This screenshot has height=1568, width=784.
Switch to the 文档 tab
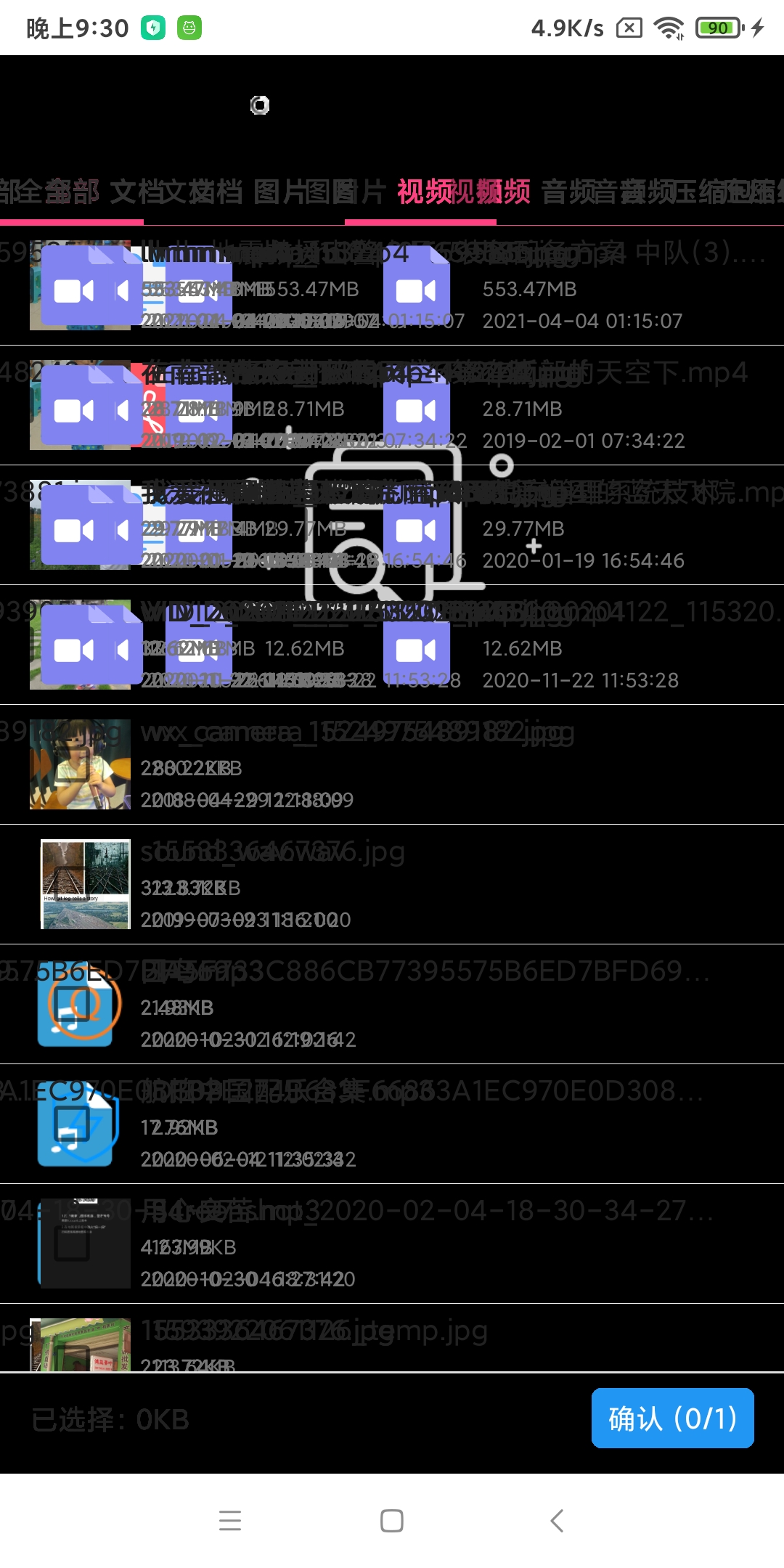[176, 192]
